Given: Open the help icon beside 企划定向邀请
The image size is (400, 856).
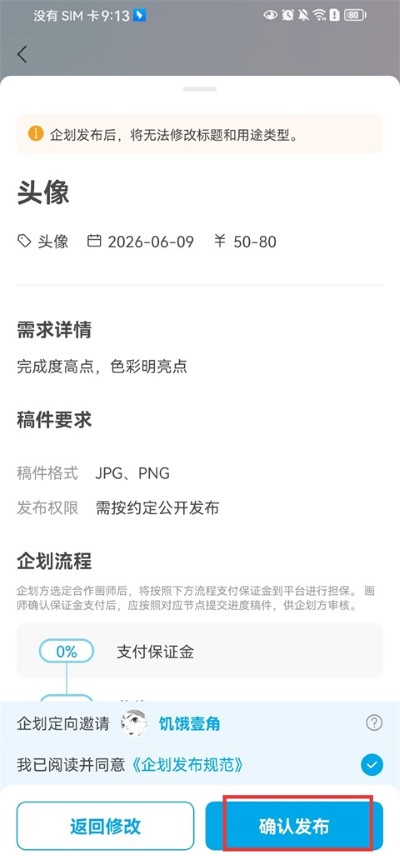Looking at the screenshot, I should pyautogui.click(x=374, y=723).
